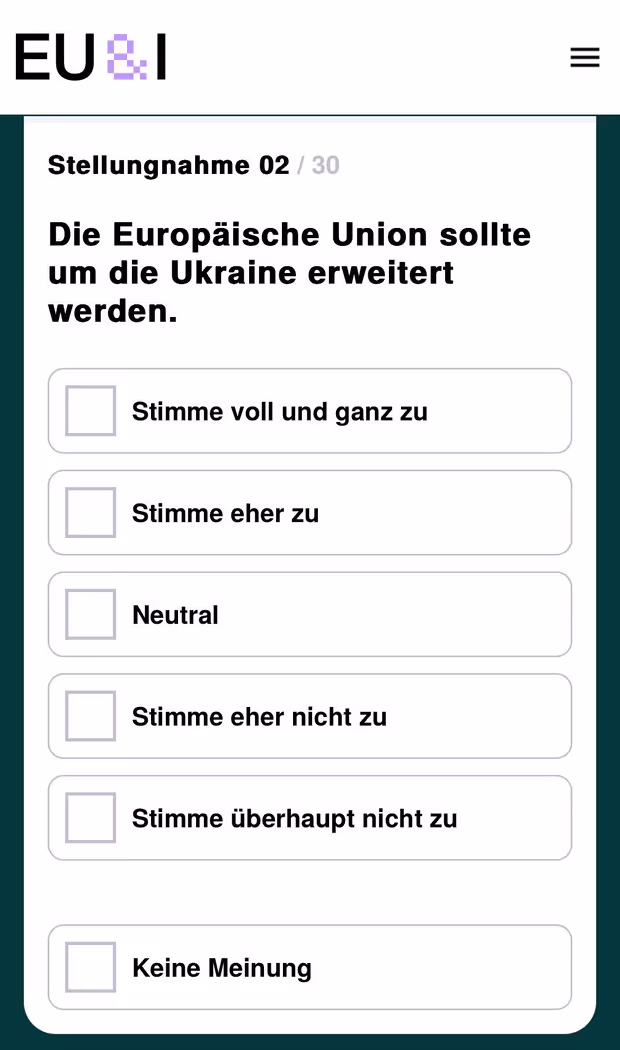Check 'Stimme überhaupt nicht zu'
The height and width of the screenshot is (1050, 620).
(310, 819)
